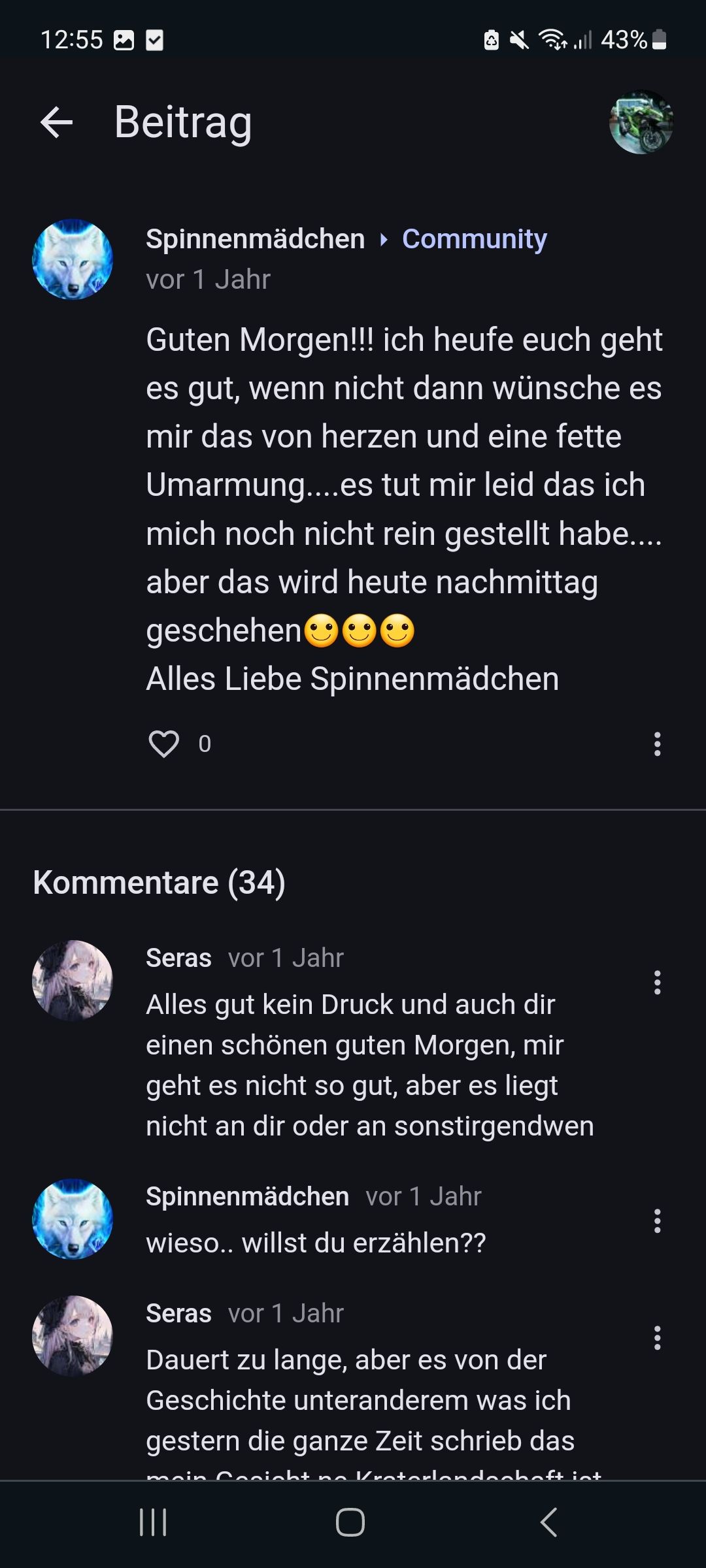Open options for comment 'wieso.. willst du erzählen??'

tap(657, 1220)
